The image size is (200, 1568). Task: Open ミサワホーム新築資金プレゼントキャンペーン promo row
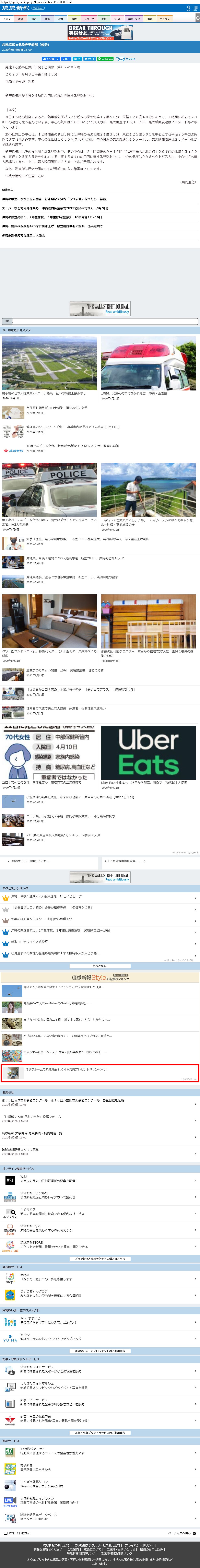pyautogui.click(x=67, y=1069)
